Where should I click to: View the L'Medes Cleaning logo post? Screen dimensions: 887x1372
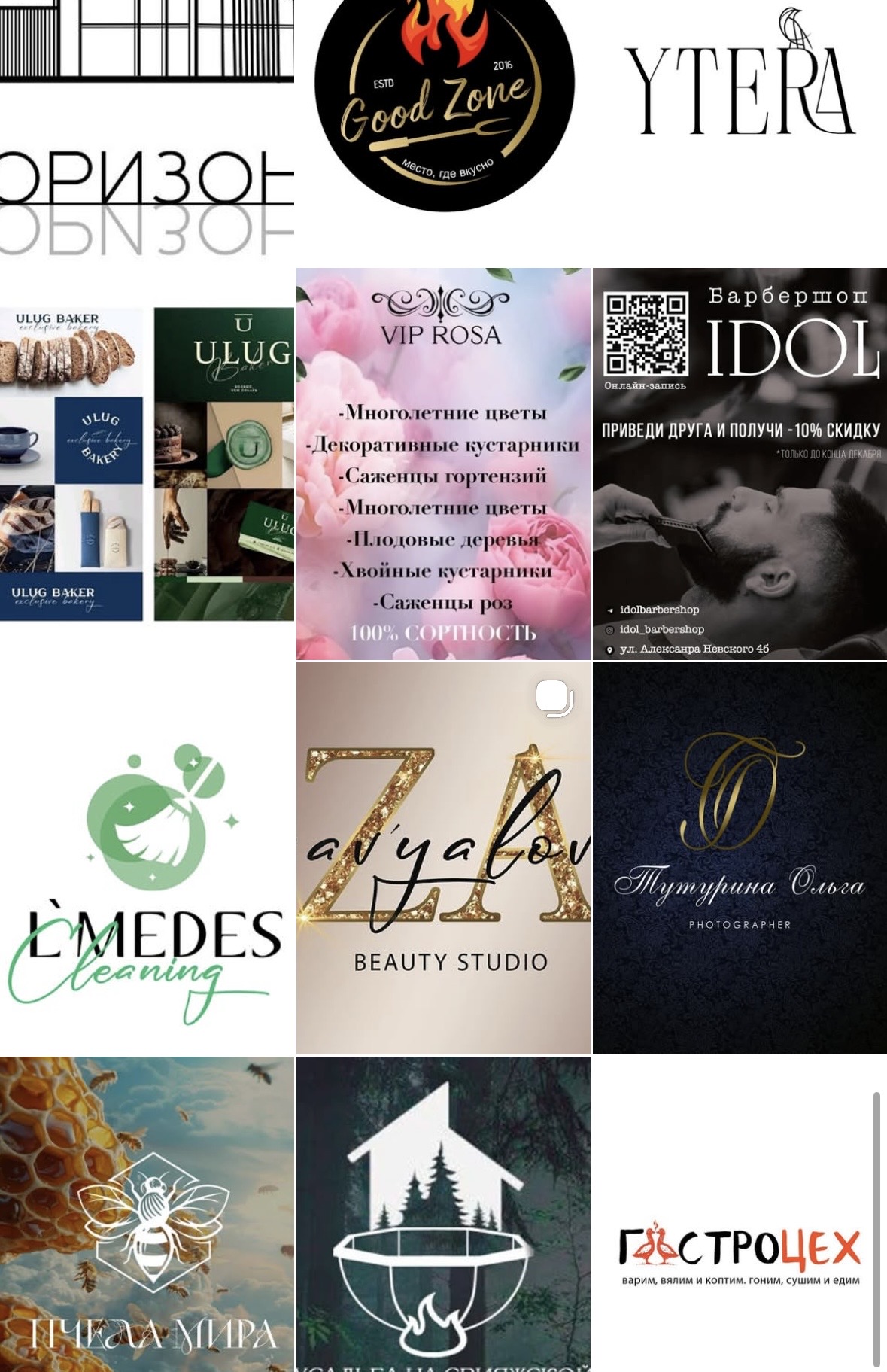(x=147, y=858)
